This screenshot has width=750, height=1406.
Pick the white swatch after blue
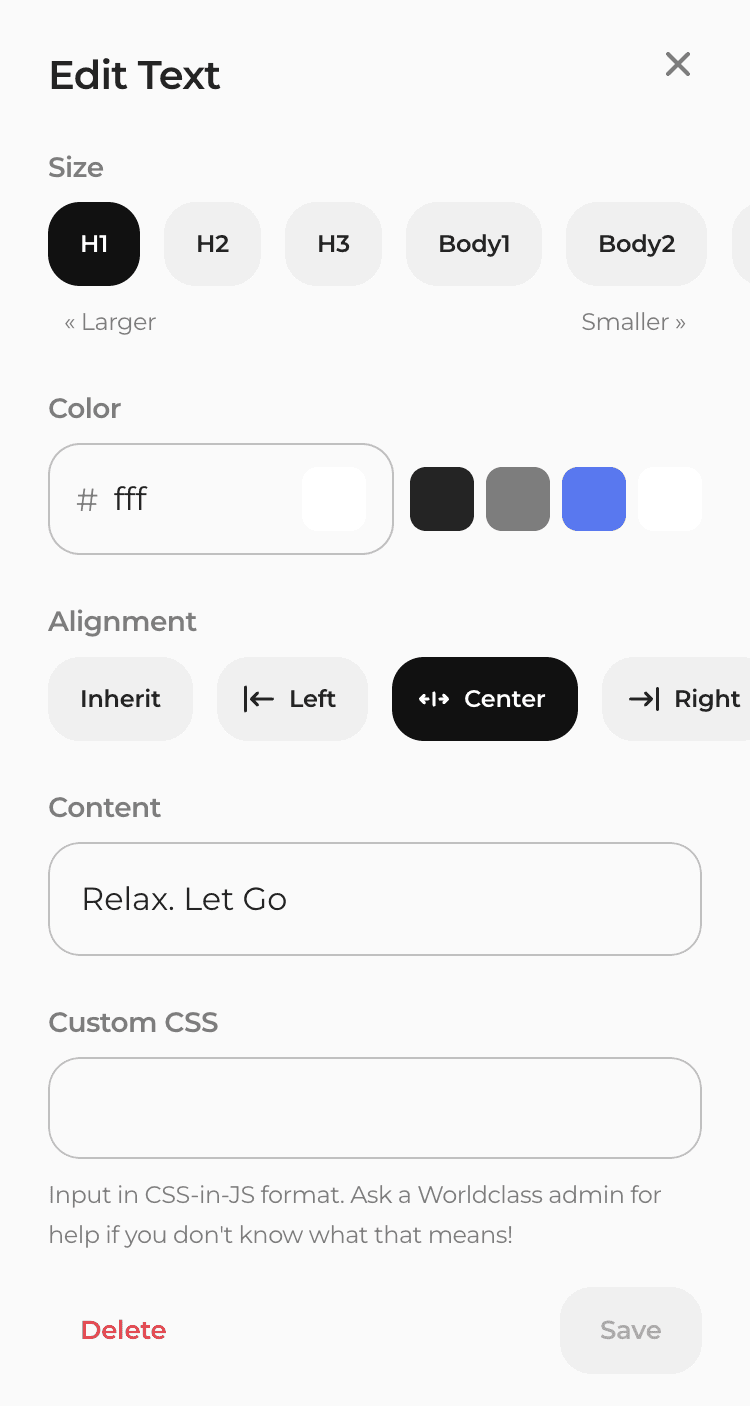(x=670, y=499)
